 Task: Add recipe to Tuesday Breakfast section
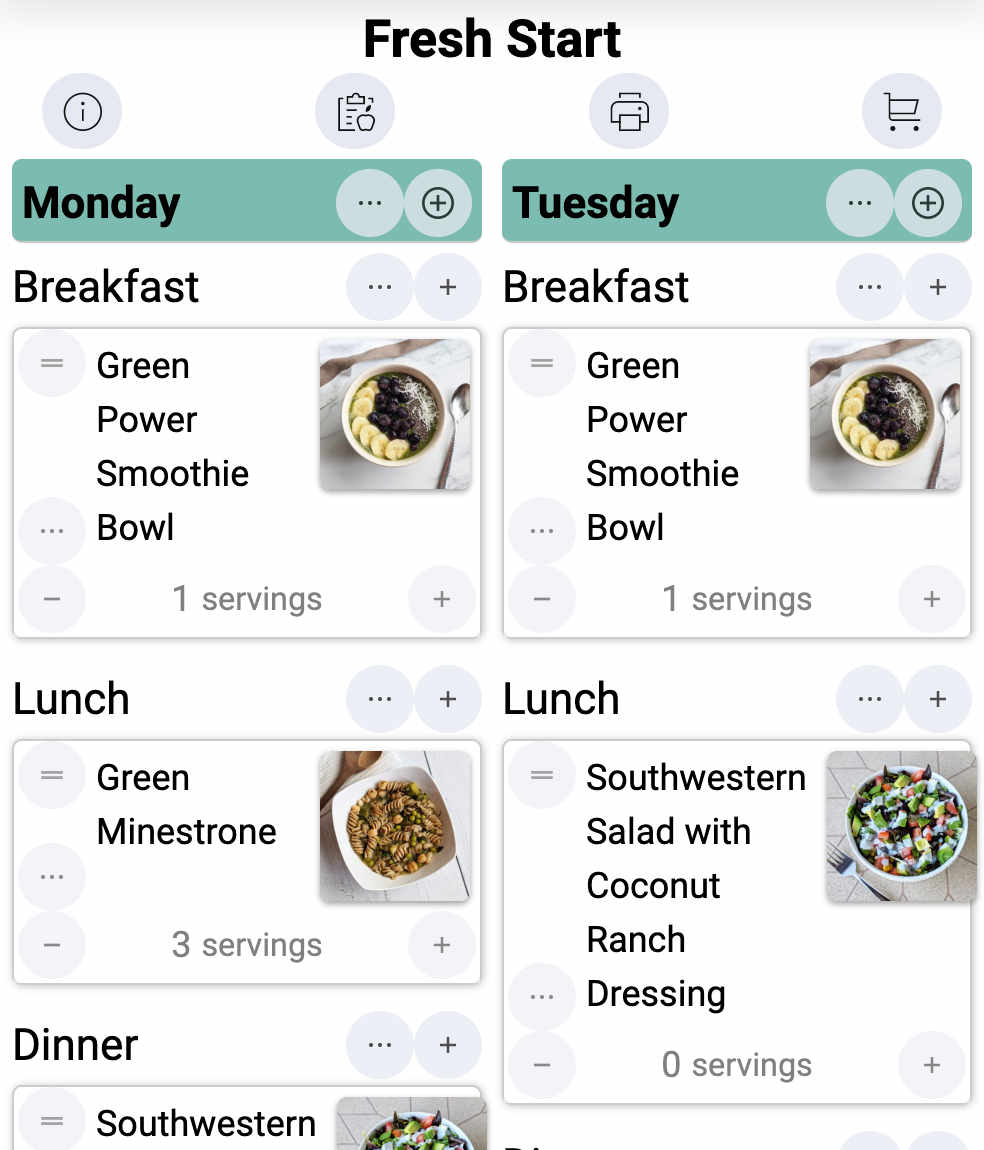coord(937,287)
